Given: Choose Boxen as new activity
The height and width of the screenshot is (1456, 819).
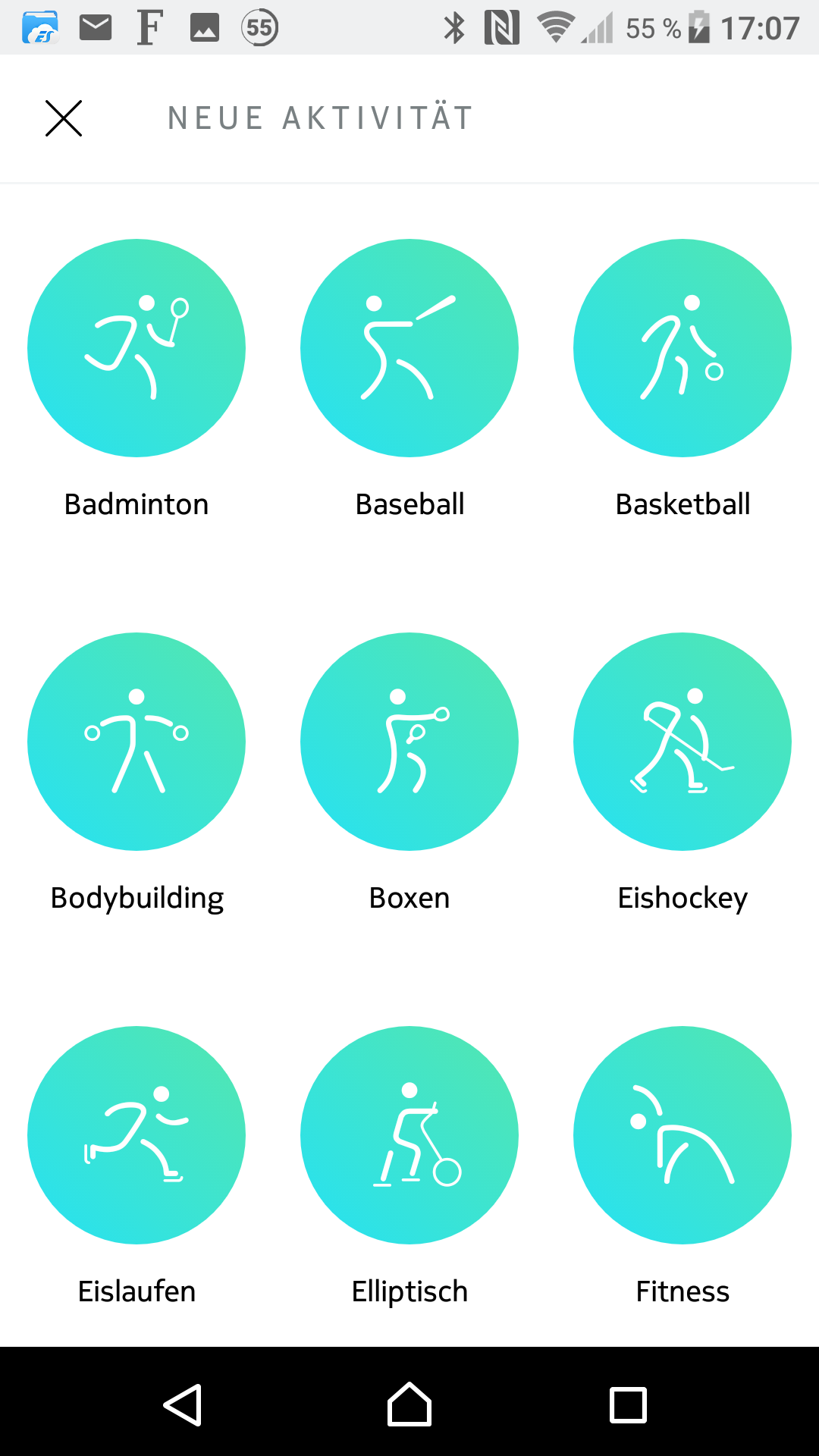Looking at the screenshot, I should click(409, 742).
